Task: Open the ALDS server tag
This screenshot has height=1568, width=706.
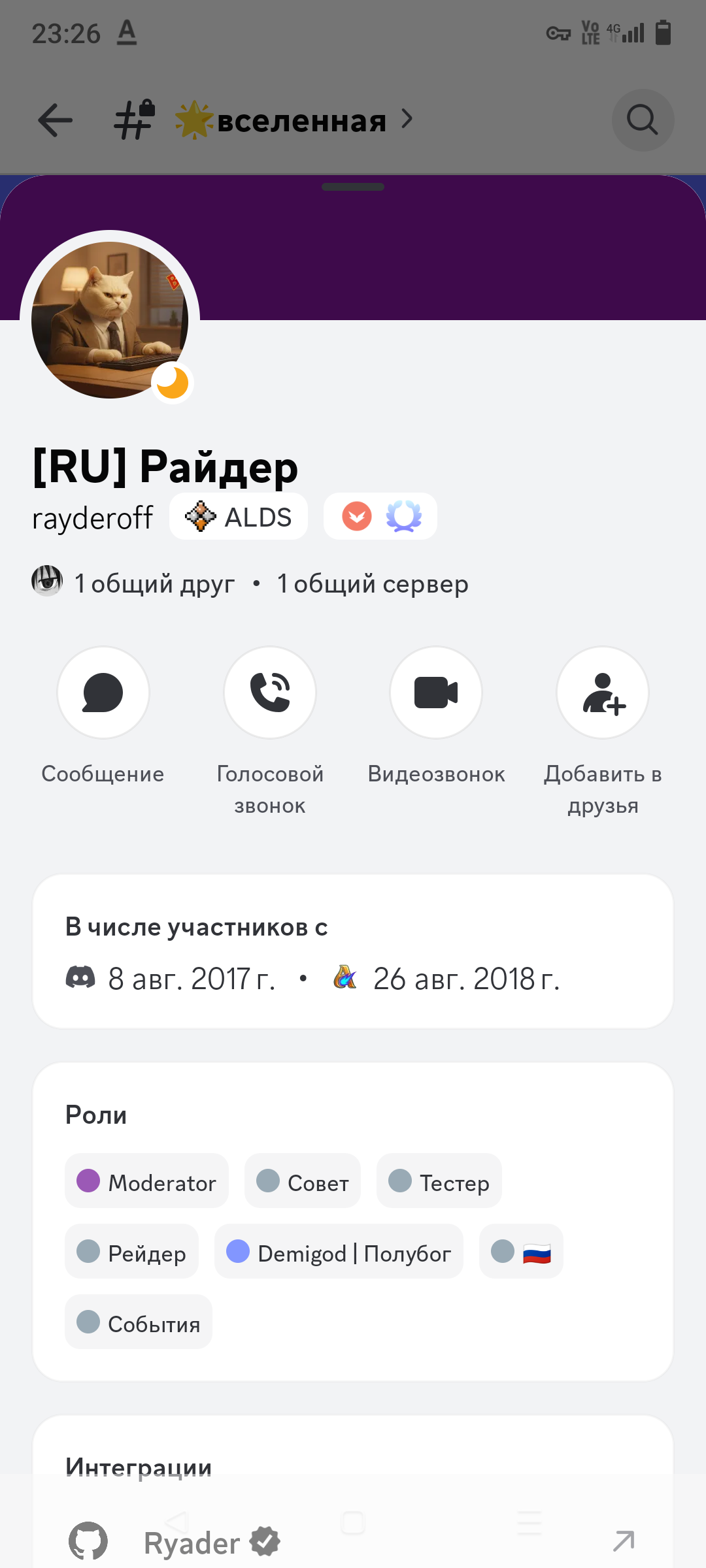Action: click(239, 517)
